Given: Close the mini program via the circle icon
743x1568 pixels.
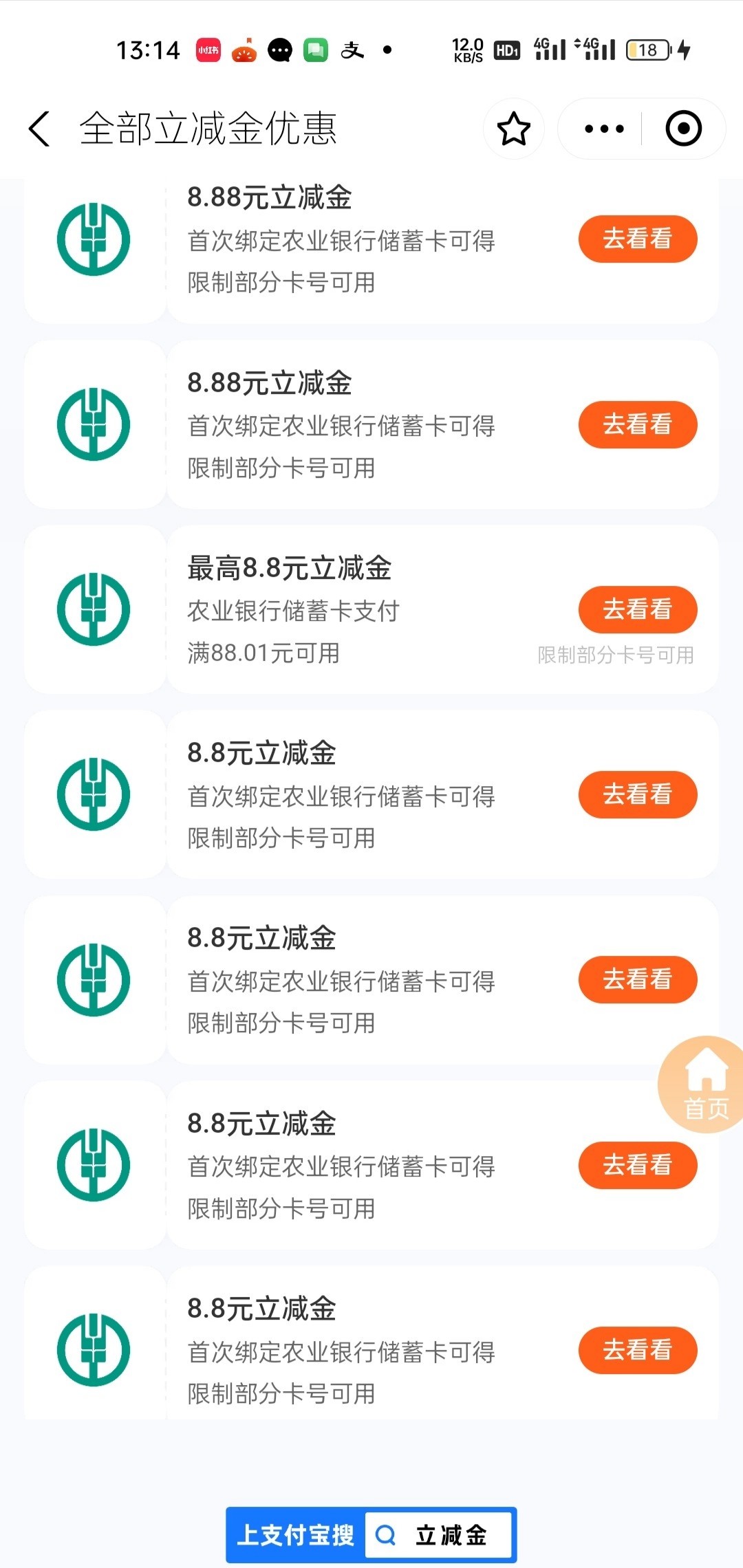Looking at the screenshot, I should [683, 129].
